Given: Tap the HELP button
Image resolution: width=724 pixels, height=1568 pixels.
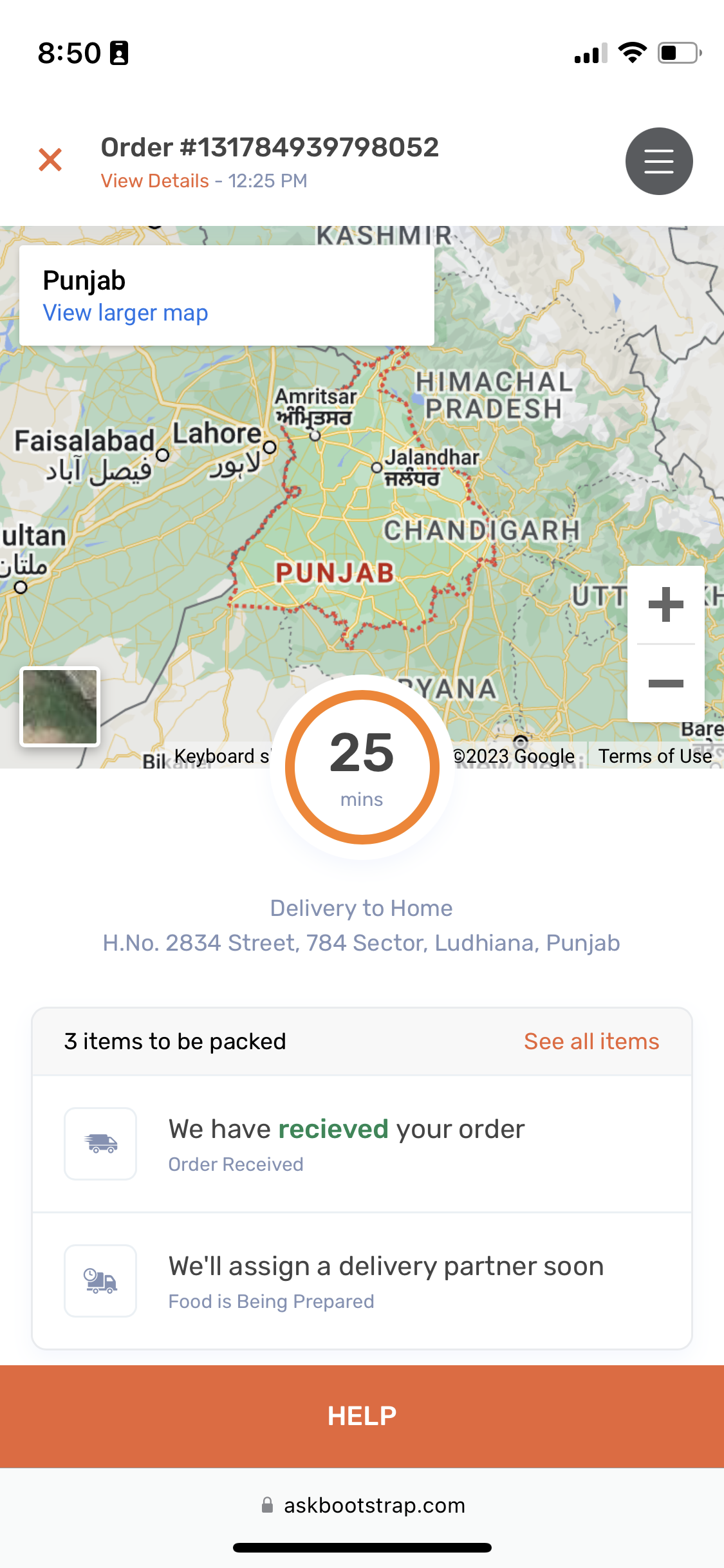Looking at the screenshot, I should tap(362, 1416).
